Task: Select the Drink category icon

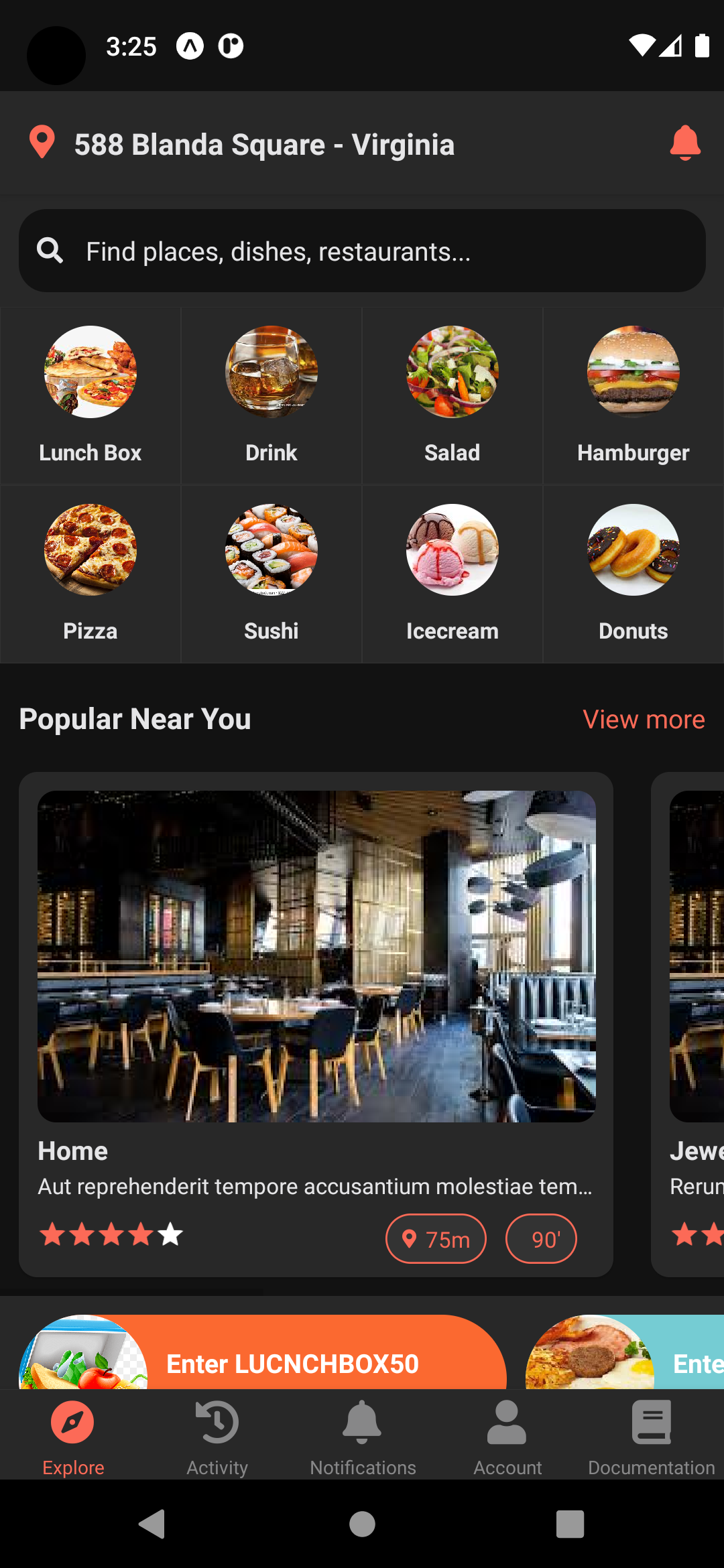Action: 271,372
